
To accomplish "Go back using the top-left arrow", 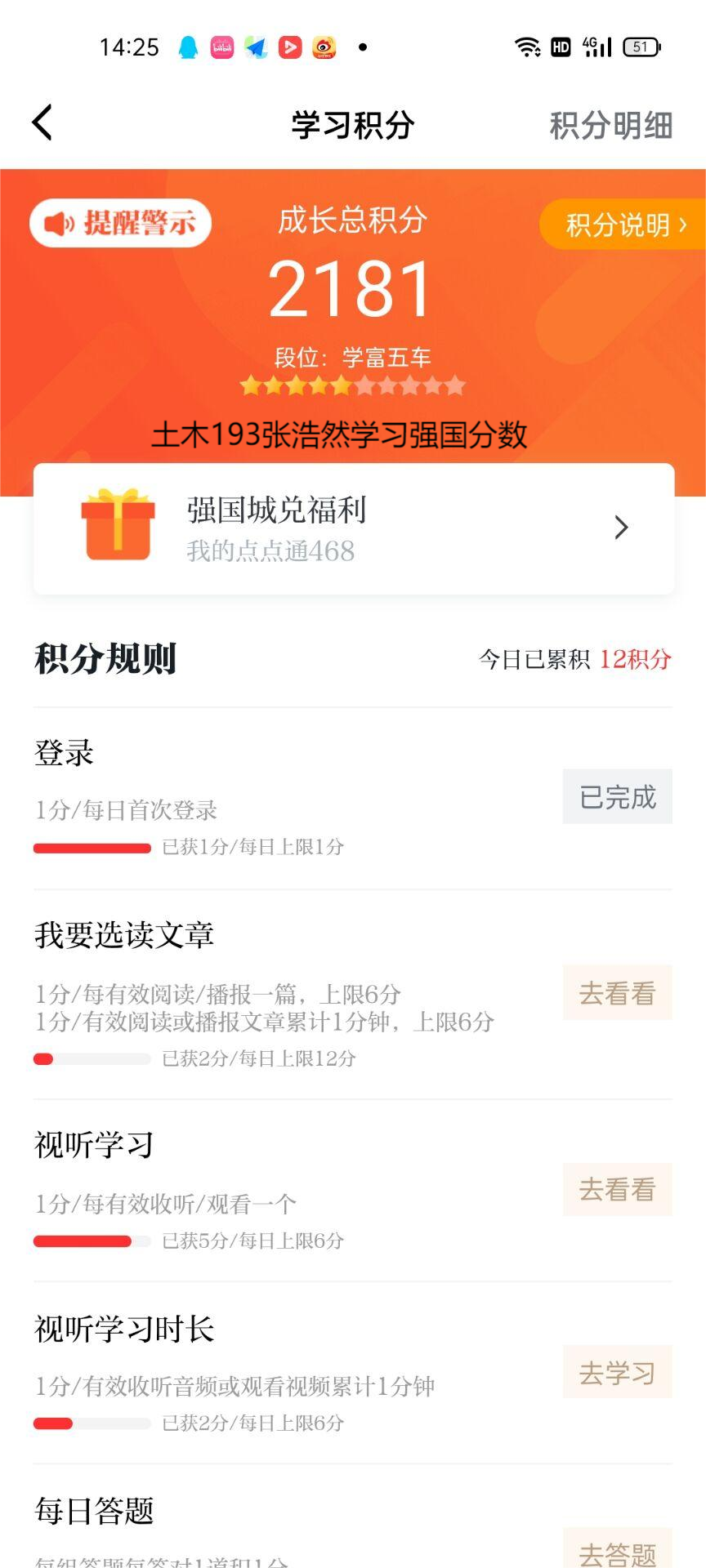I will coord(42,123).
